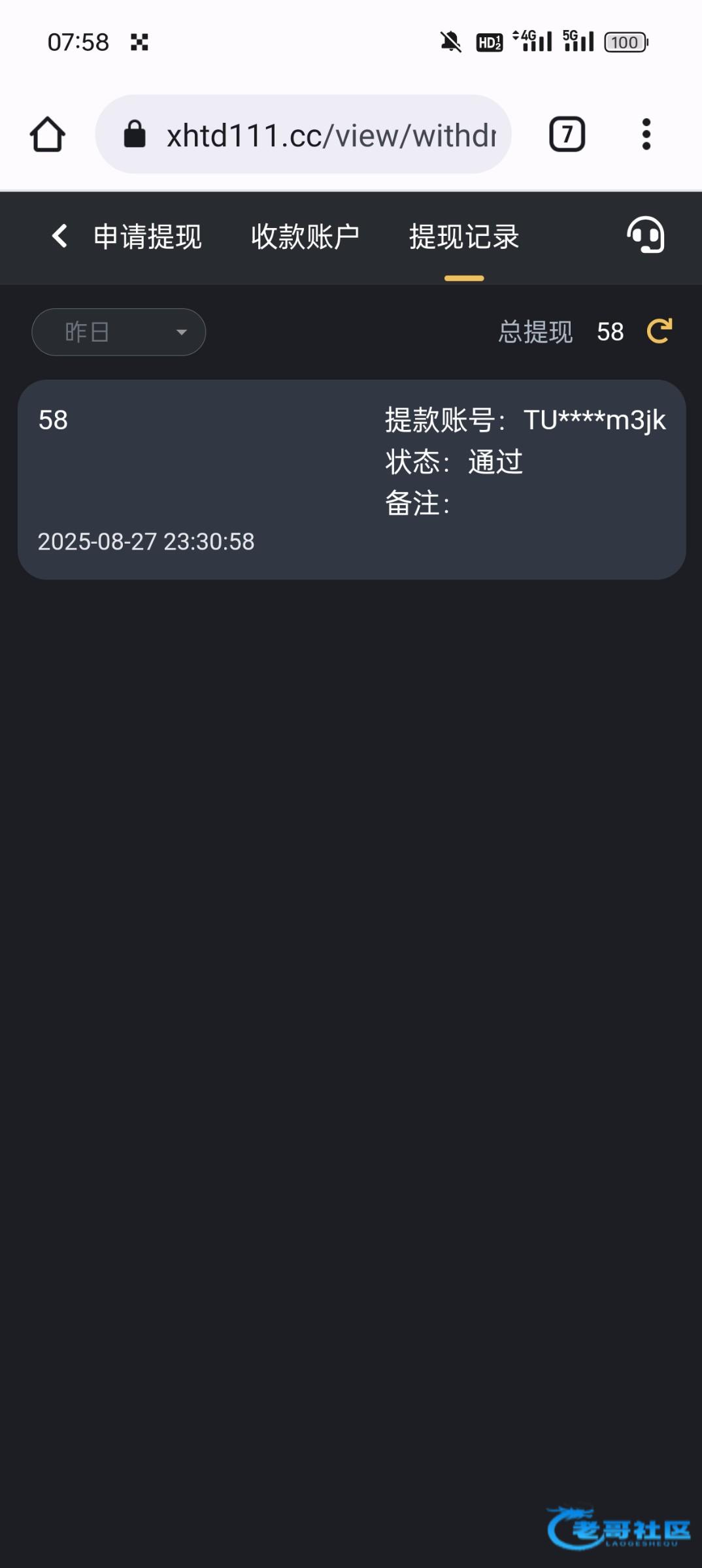Screen dimensions: 702x1568
Task: Select the 提现记录 tab
Action: [x=464, y=237]
